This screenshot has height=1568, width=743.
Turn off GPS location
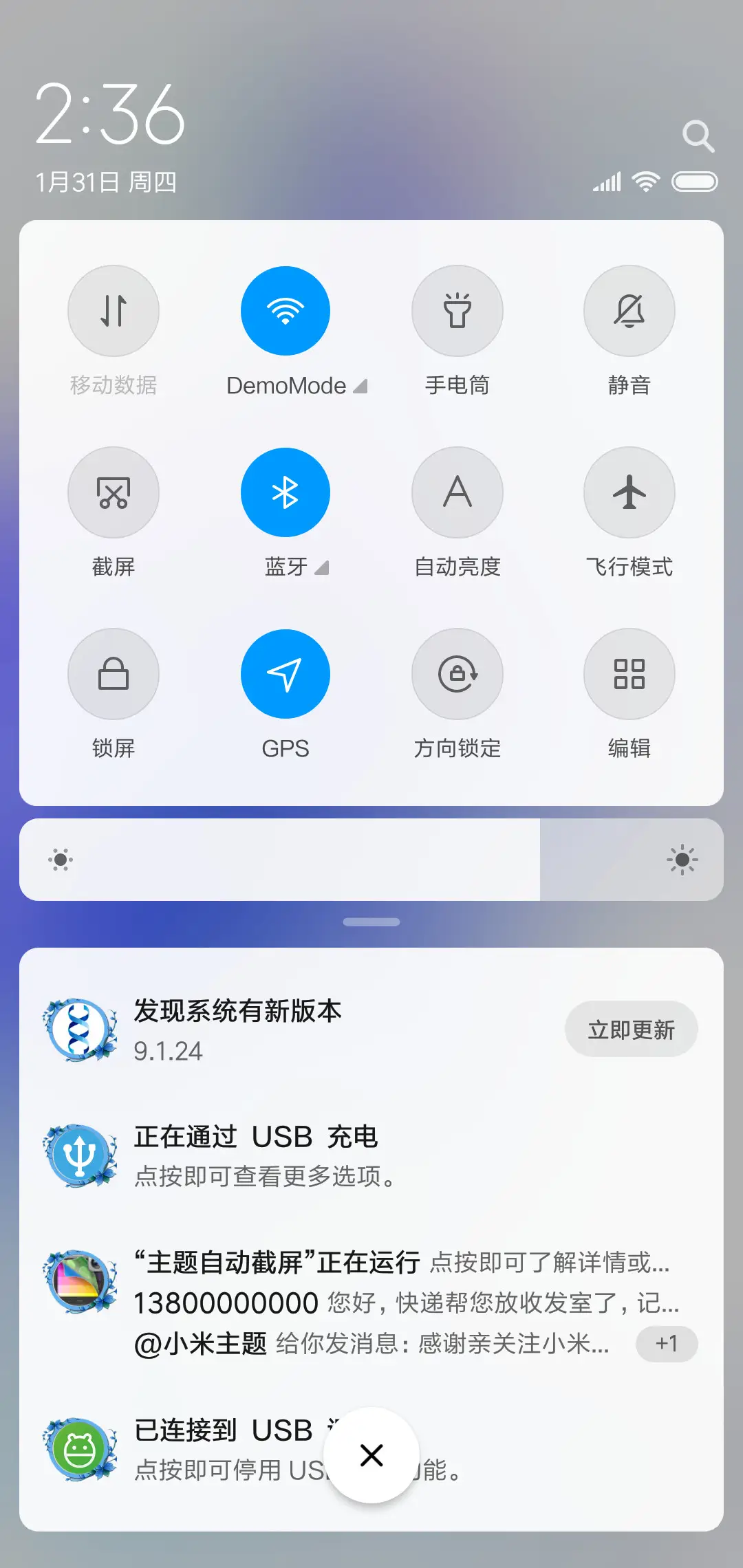coord(286,674)
